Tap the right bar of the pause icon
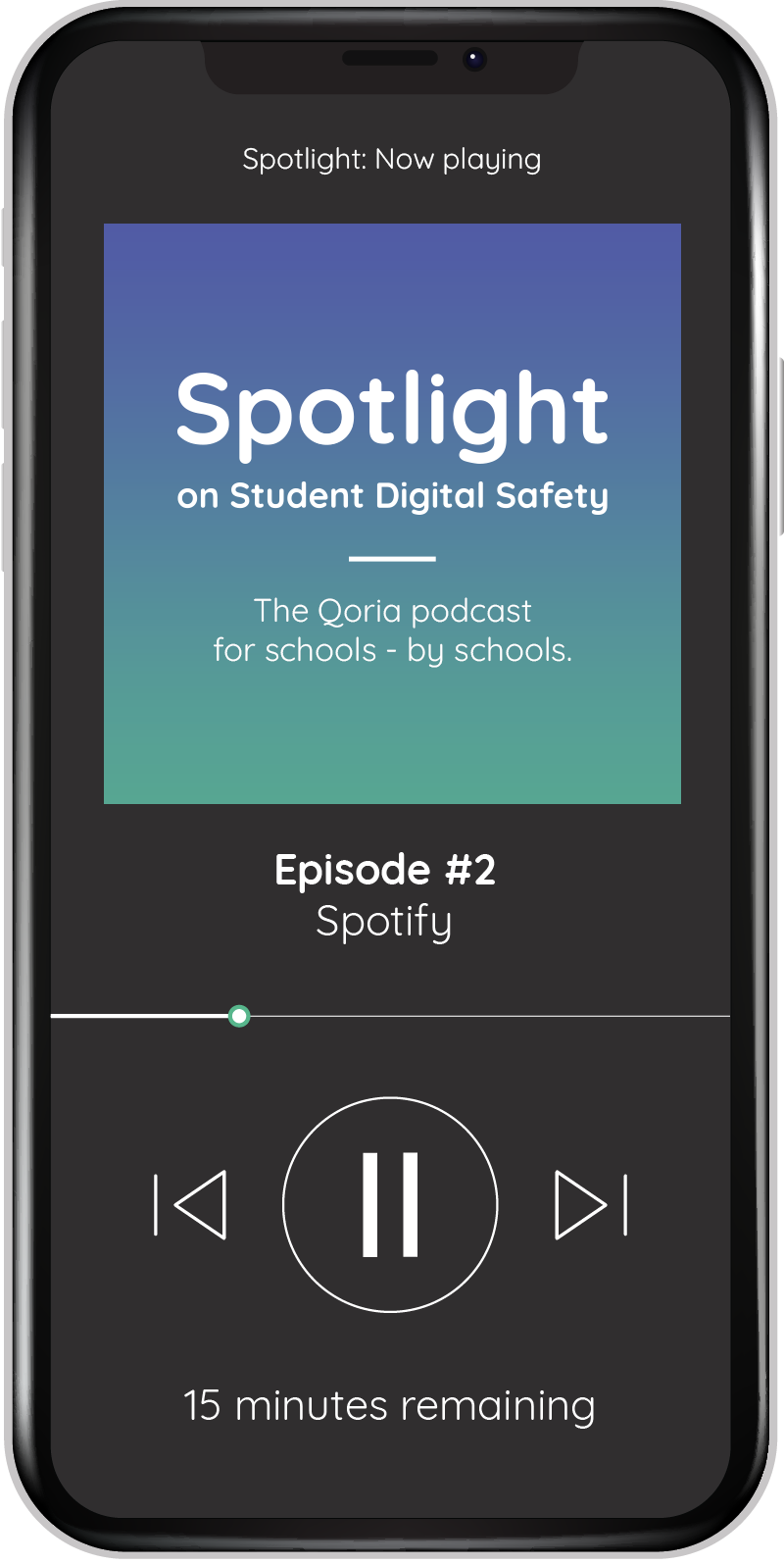The width and height of the screenshot is (784, 1564). [410, 1203]
